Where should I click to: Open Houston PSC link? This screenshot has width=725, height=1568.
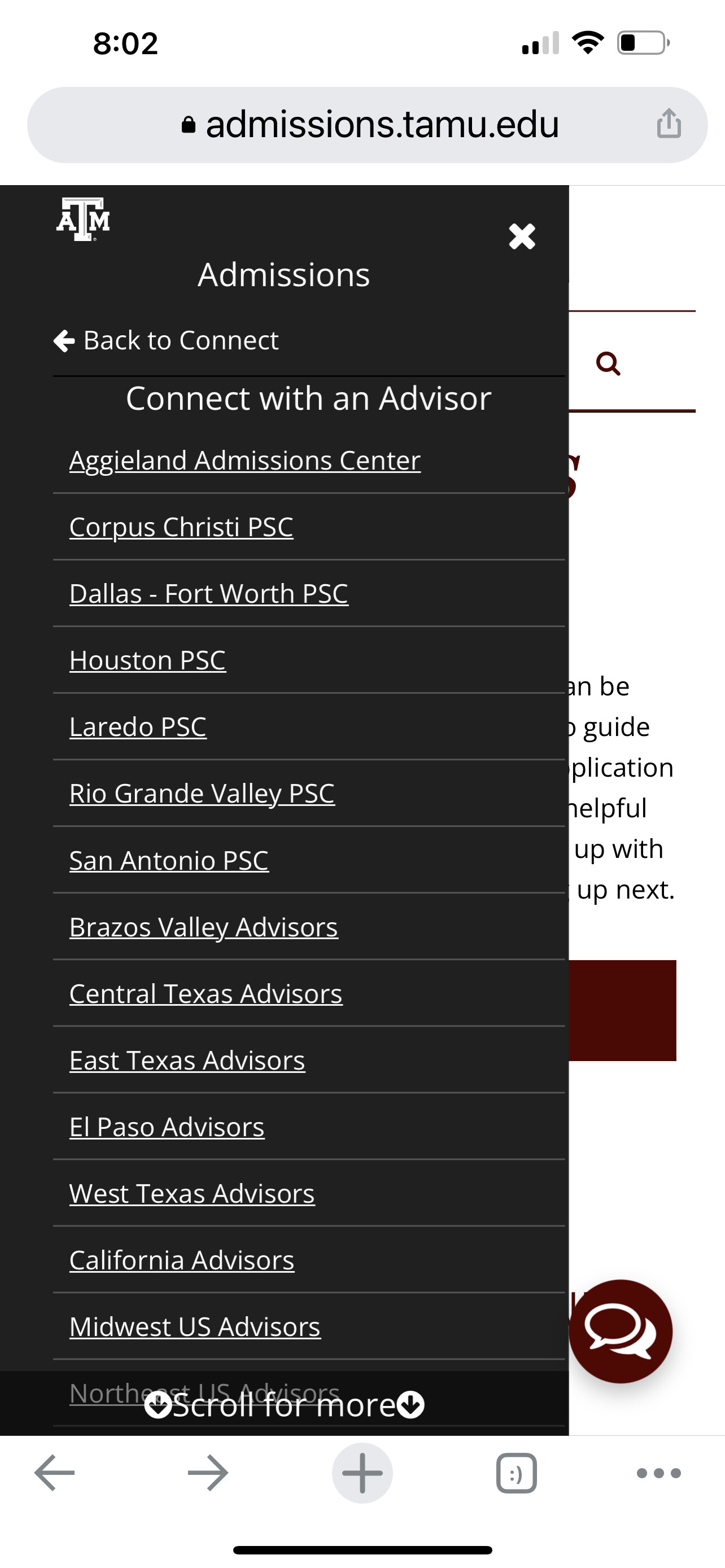click(x=147, y=660)
